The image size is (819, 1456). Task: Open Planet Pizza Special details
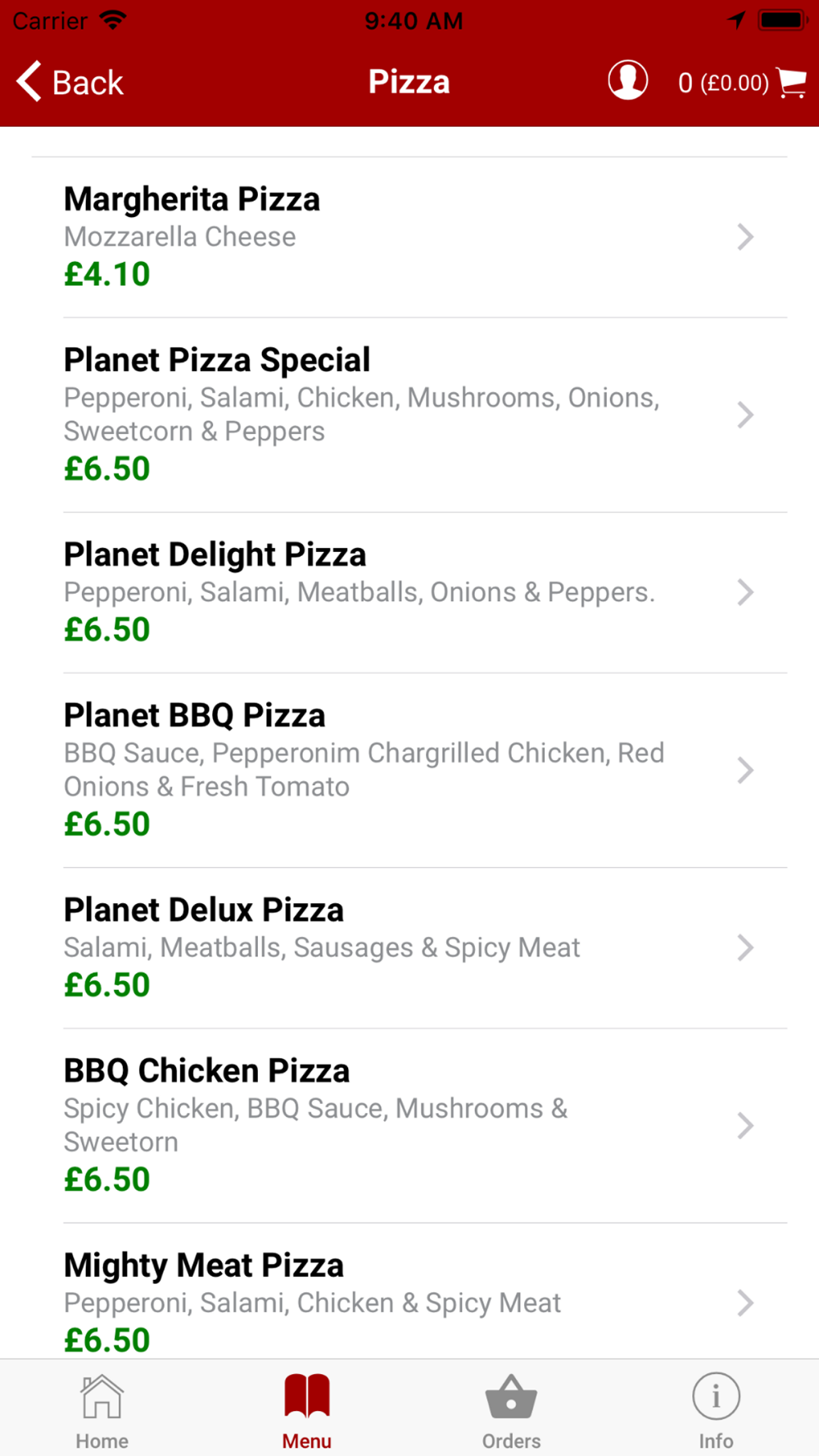point(409,414)
